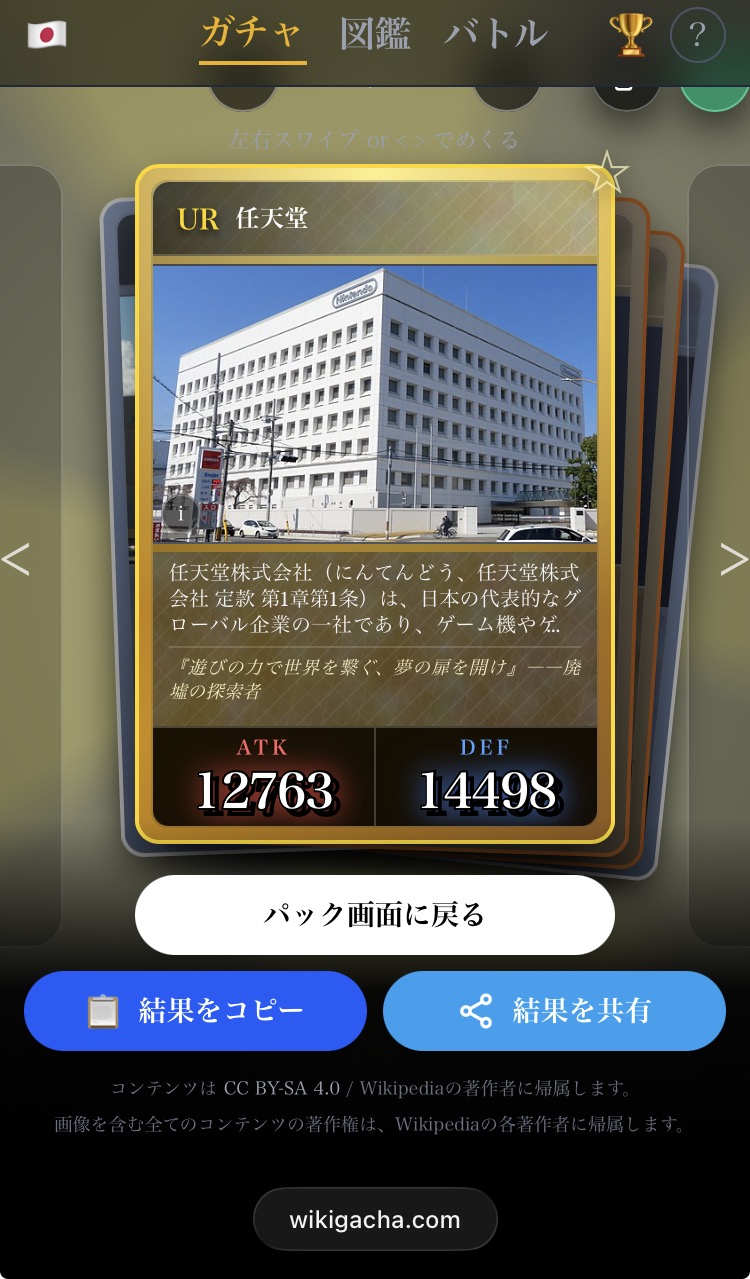
Task: Share results with 結果を共有
Action: 554,1011
